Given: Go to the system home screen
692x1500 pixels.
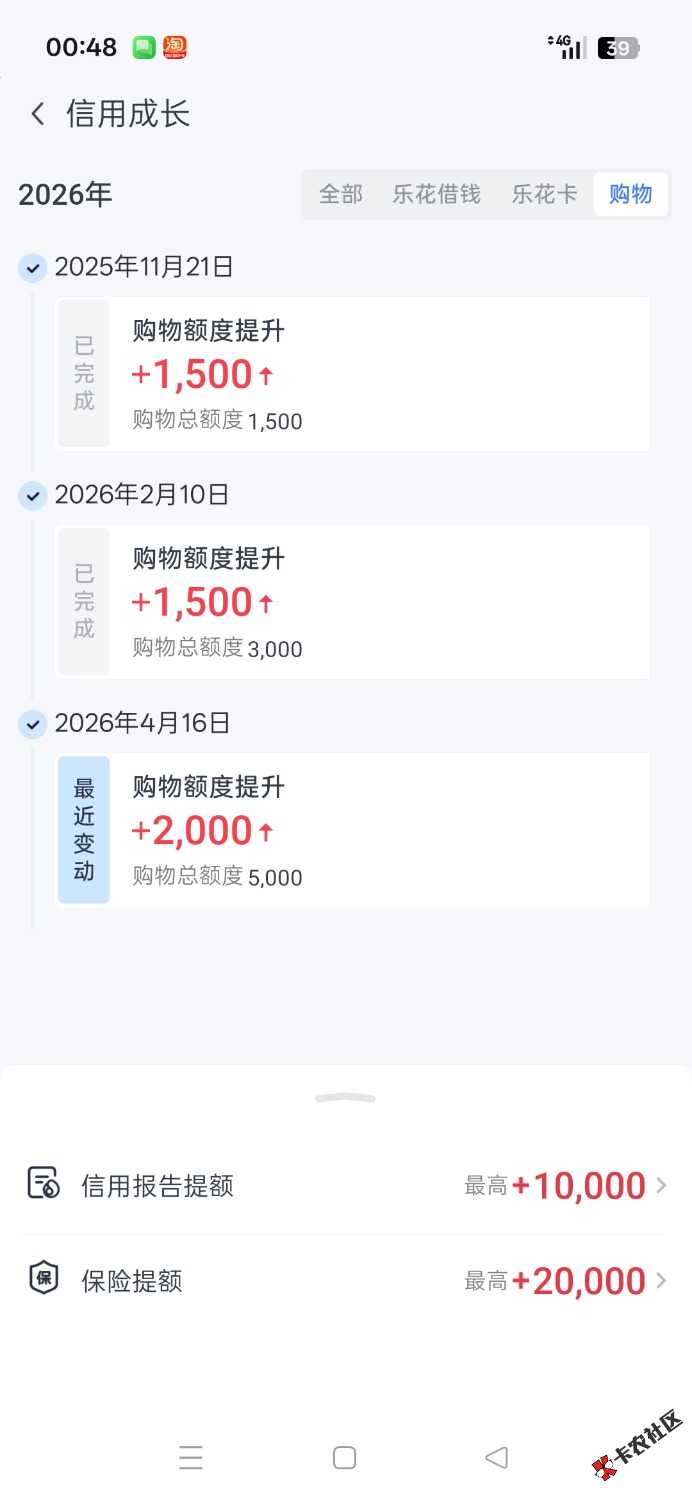Looking at the screenshot, I should coord(344,1457).
